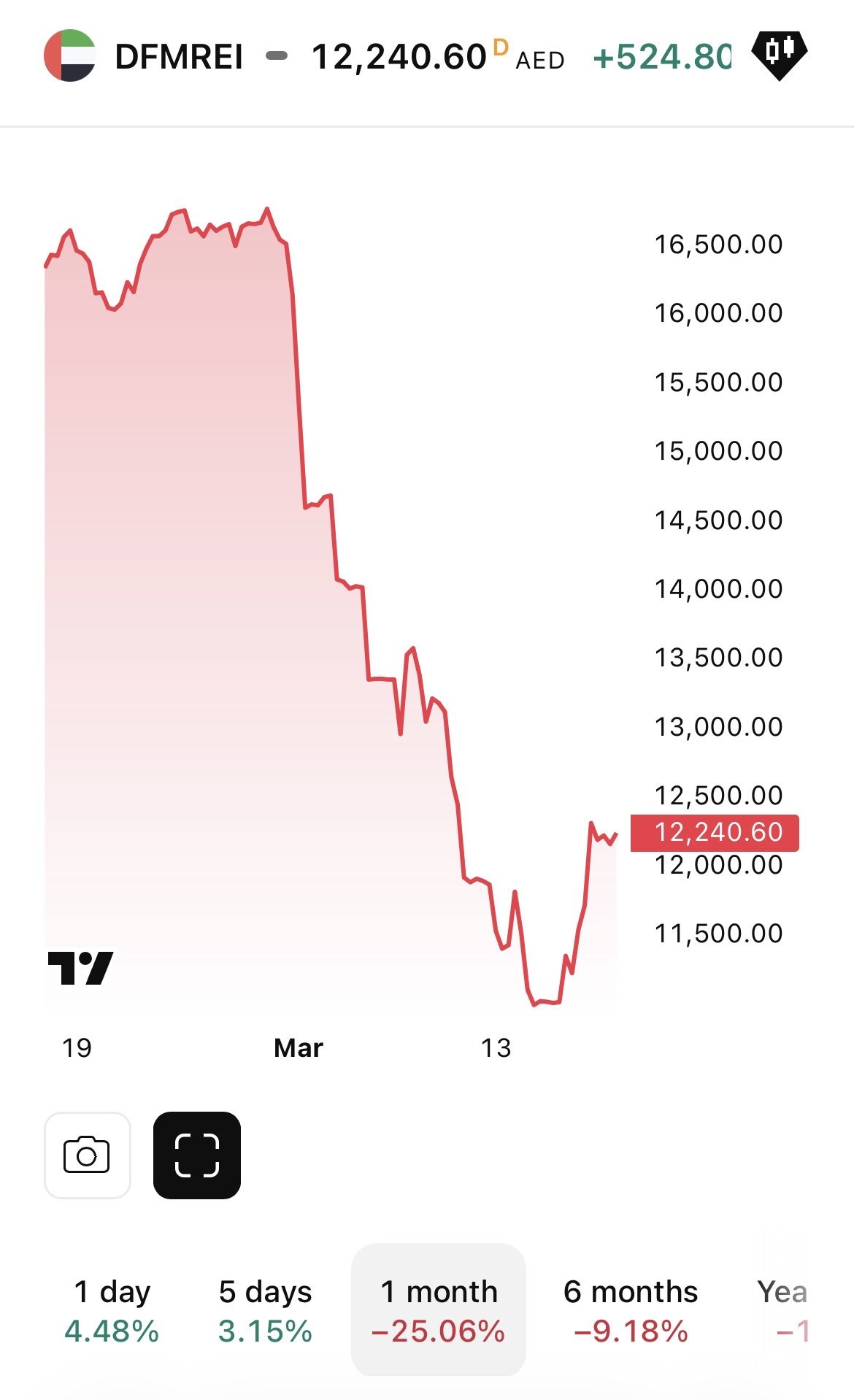Switch to the 6 months range
The width and height of the screenshot is (854, 1400).
click(x=631, y=1310)
